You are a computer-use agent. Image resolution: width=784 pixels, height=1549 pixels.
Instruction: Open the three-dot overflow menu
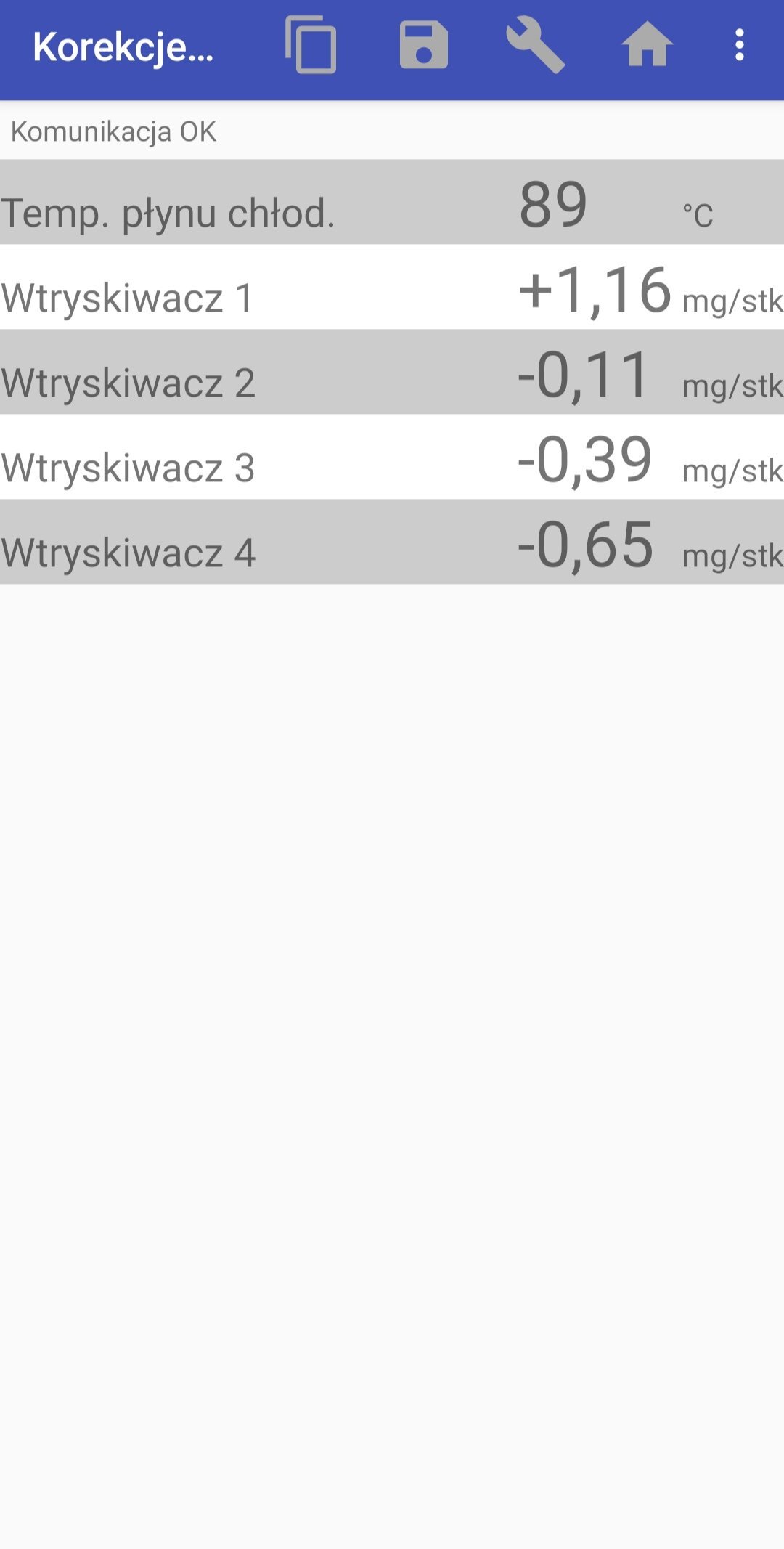(739, 45)
